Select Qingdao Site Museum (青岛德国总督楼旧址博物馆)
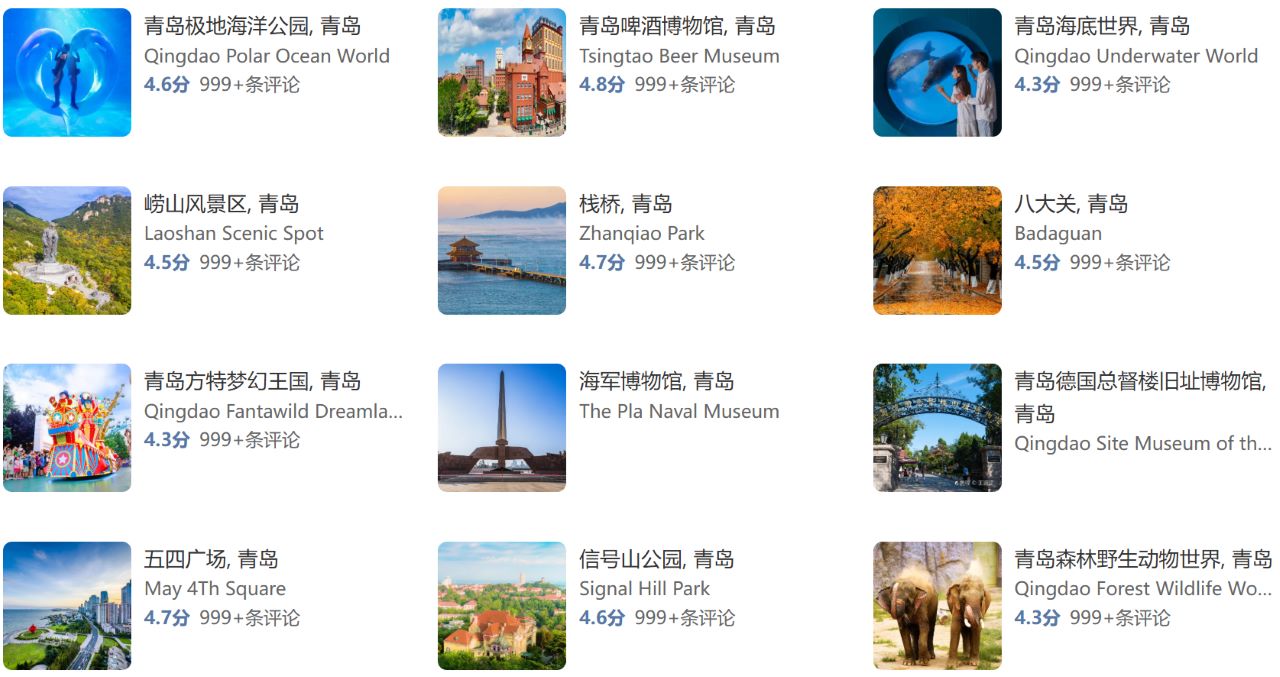The height and width of the screenshot is (677, 1280). coord(1139,382)
